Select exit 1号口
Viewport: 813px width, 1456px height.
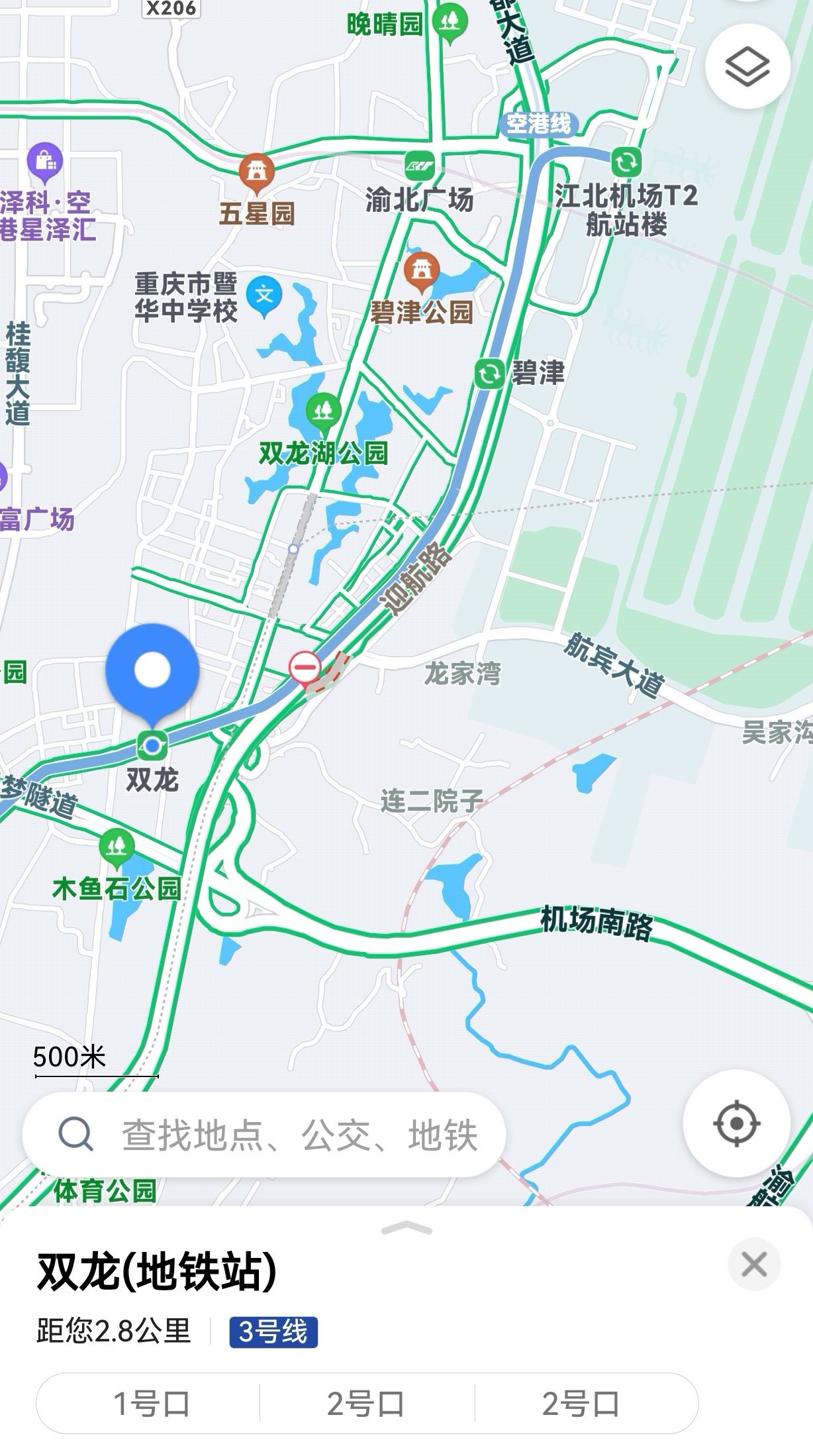tap(152, 1404)
